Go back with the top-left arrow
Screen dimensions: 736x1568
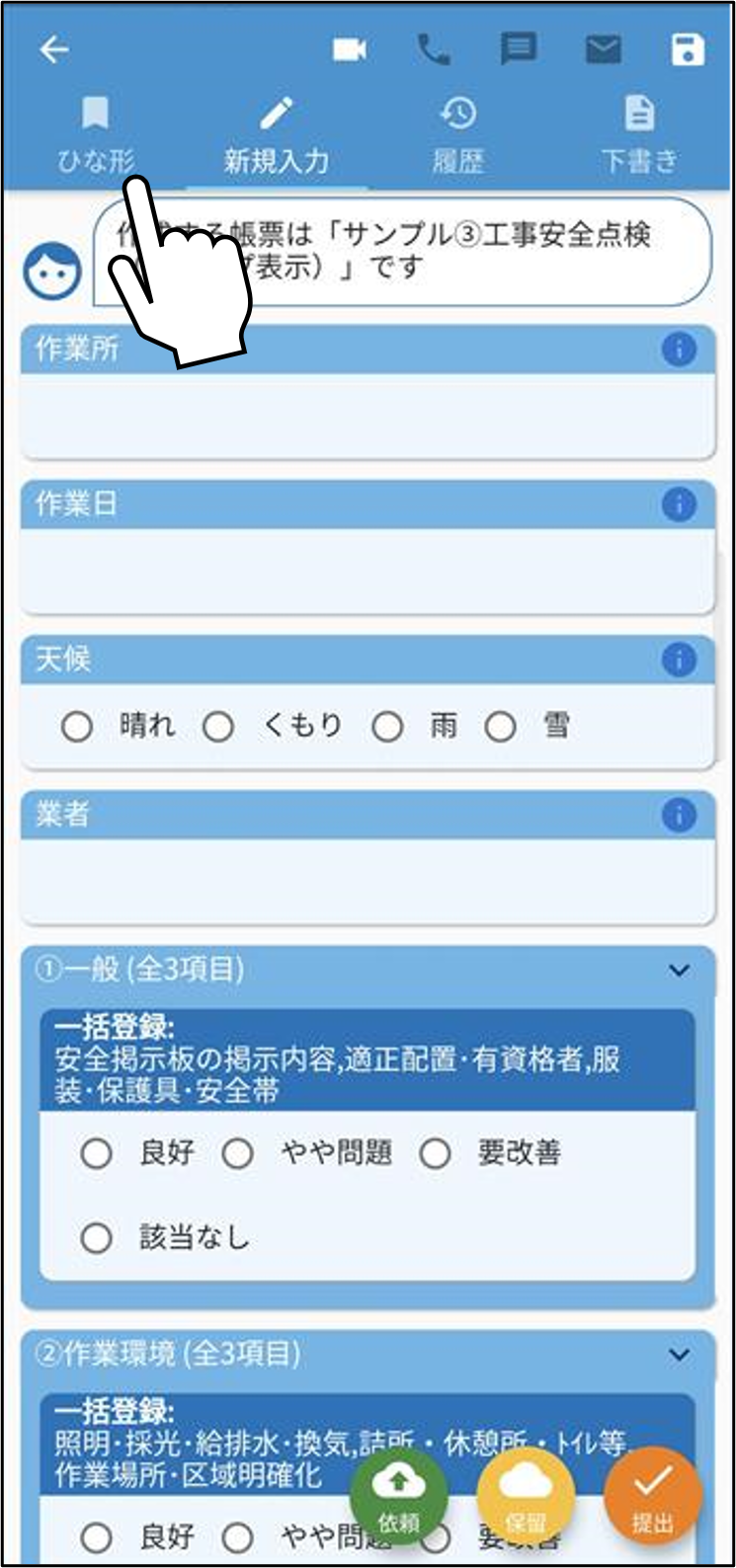54,49
